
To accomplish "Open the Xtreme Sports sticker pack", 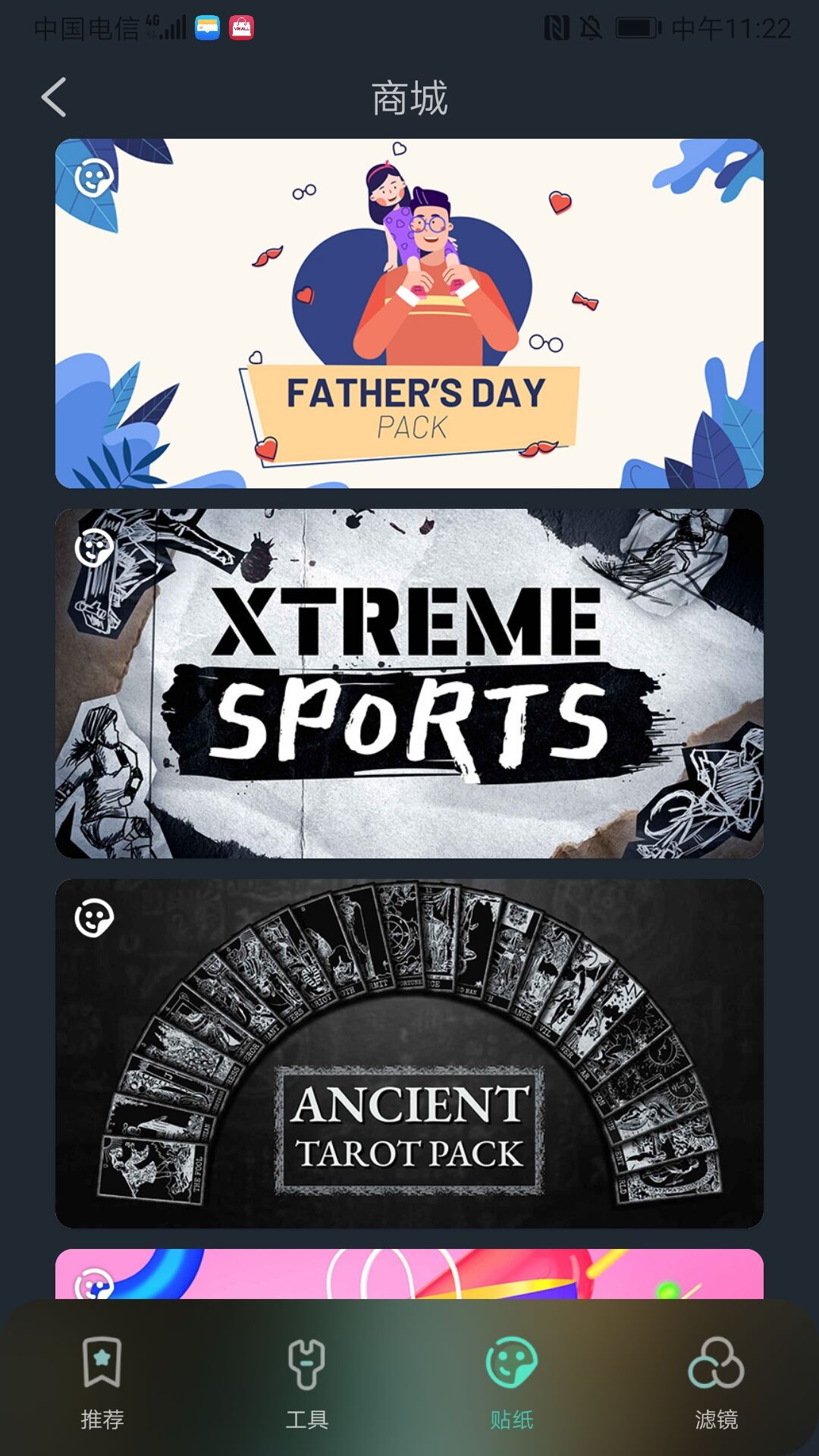I will coord(409,682).
